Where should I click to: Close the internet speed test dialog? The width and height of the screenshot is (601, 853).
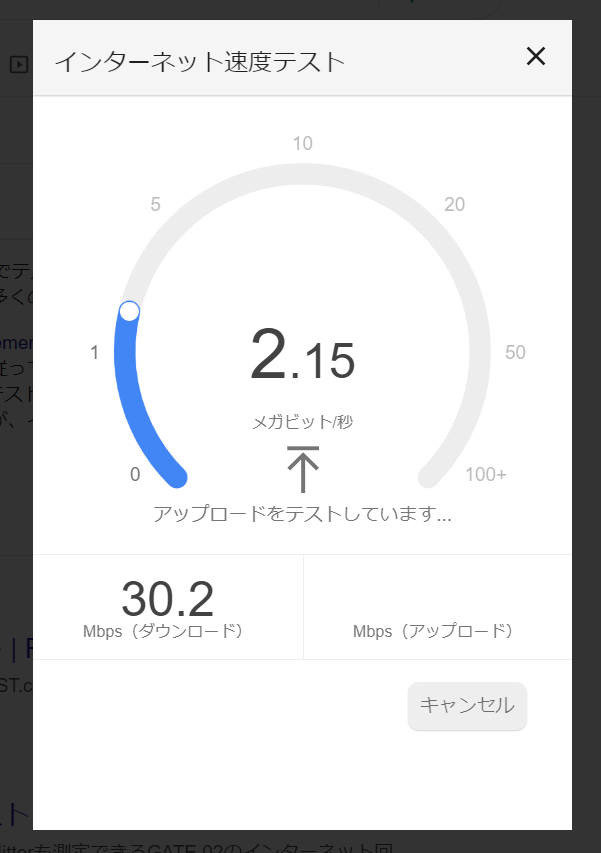click(x=536, y=57)
